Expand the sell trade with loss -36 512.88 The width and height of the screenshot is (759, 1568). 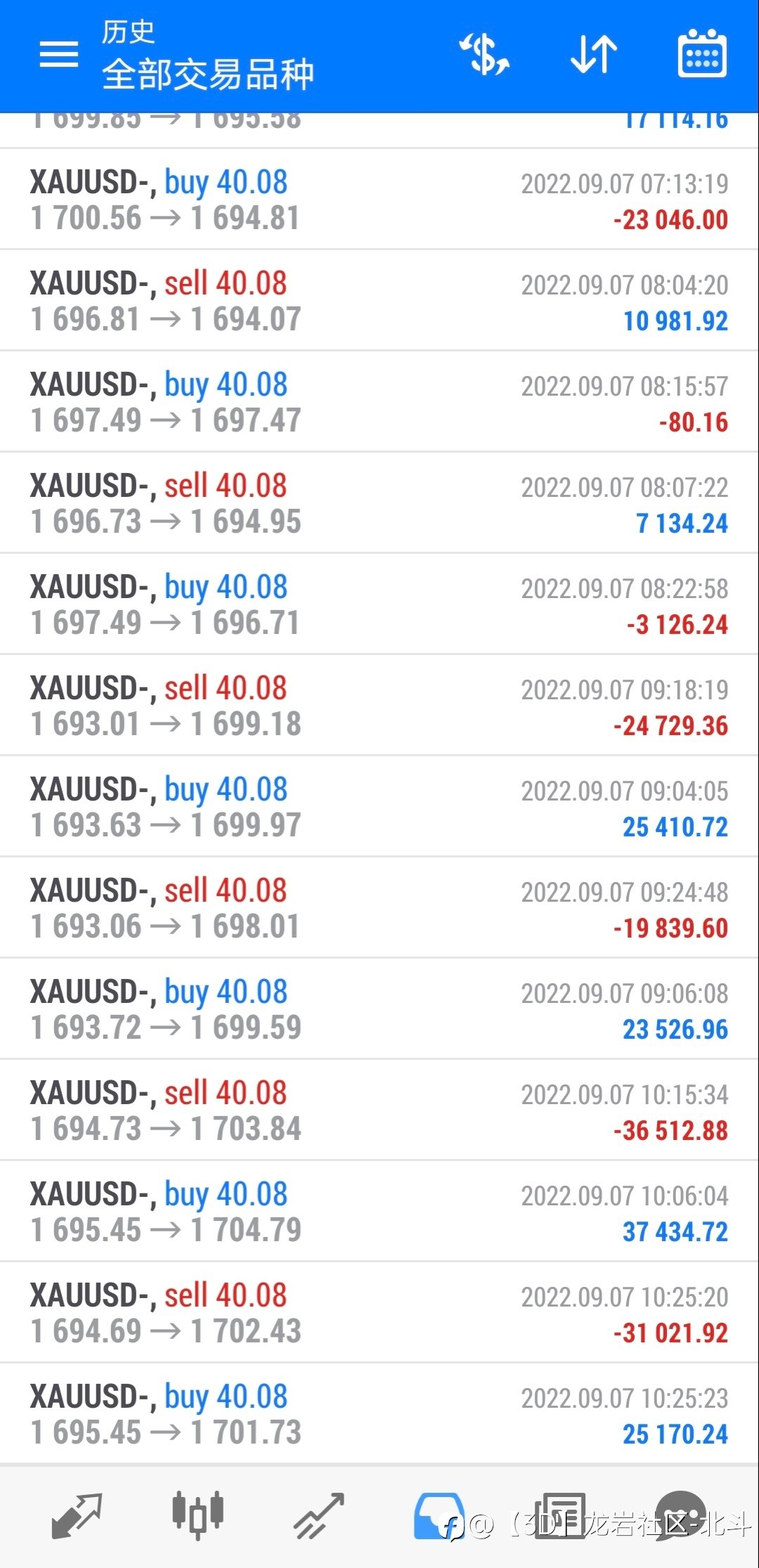pos(379,1110)
